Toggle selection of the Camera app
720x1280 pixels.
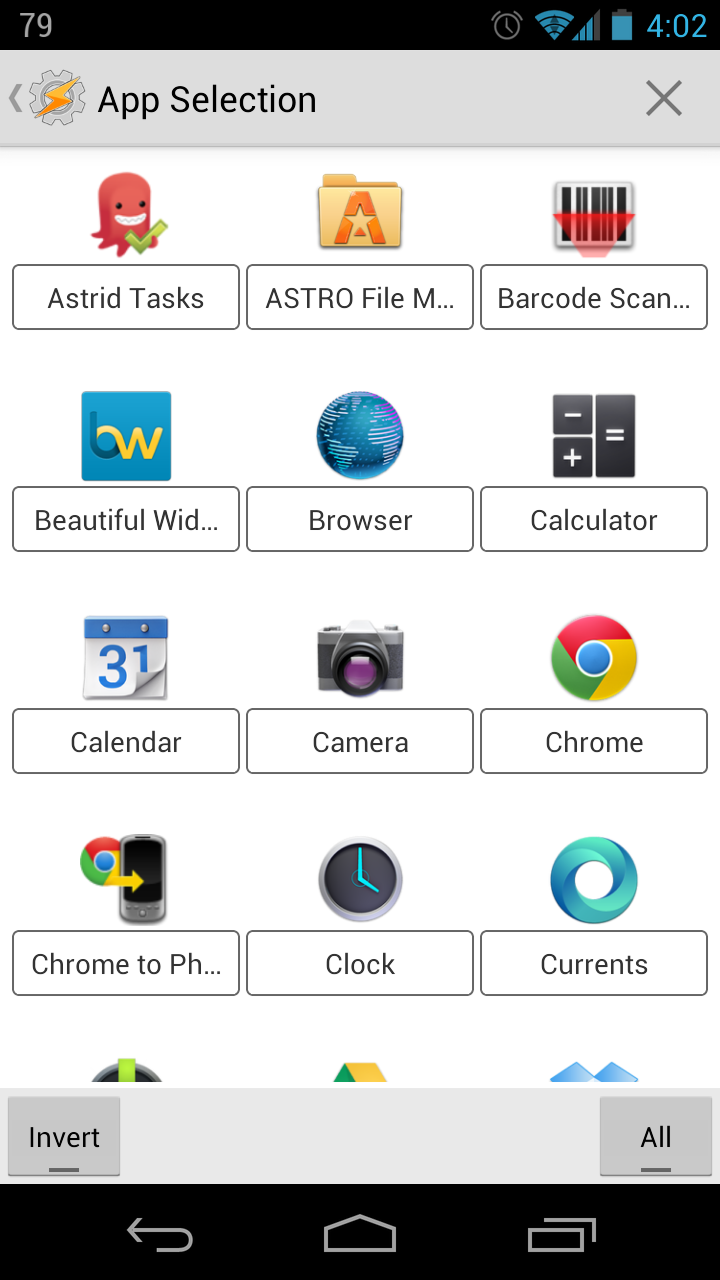(359, 658)
